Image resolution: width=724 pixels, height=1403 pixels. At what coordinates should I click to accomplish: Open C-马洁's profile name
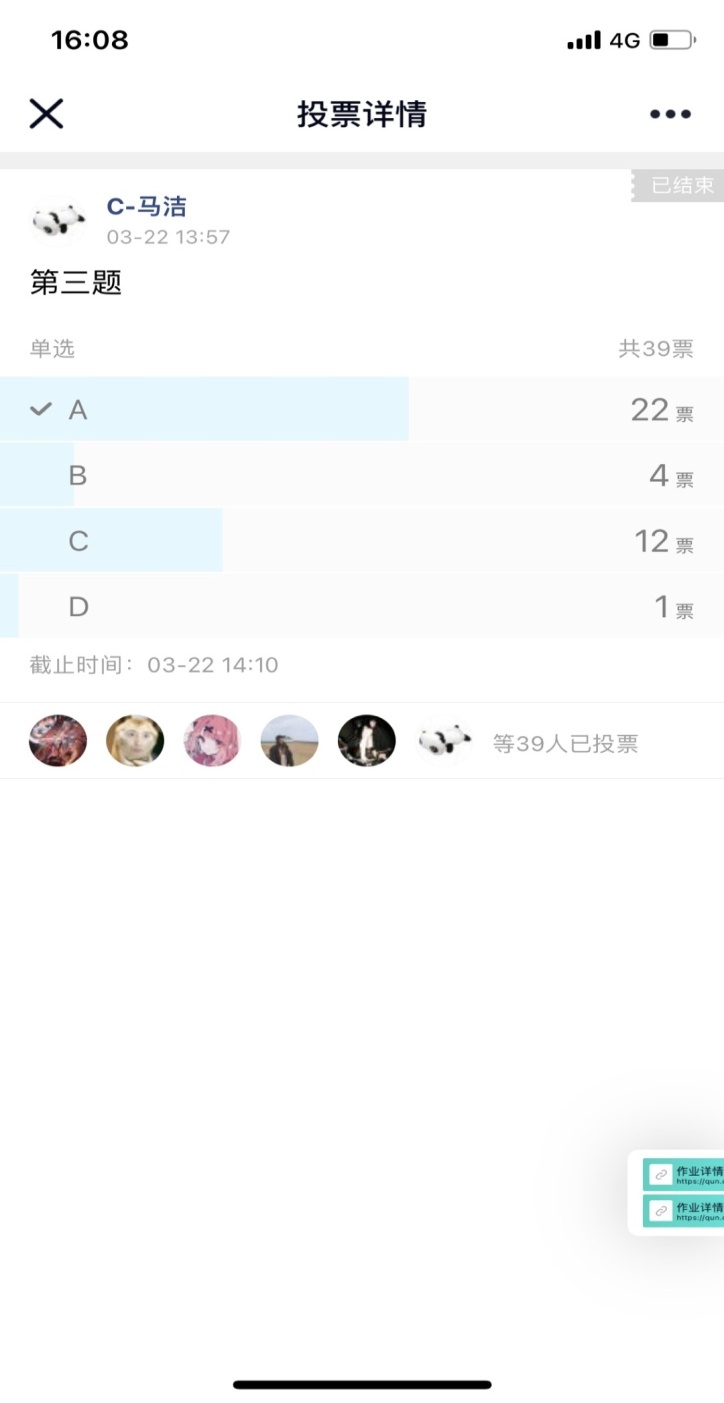[x=146, y=207]
